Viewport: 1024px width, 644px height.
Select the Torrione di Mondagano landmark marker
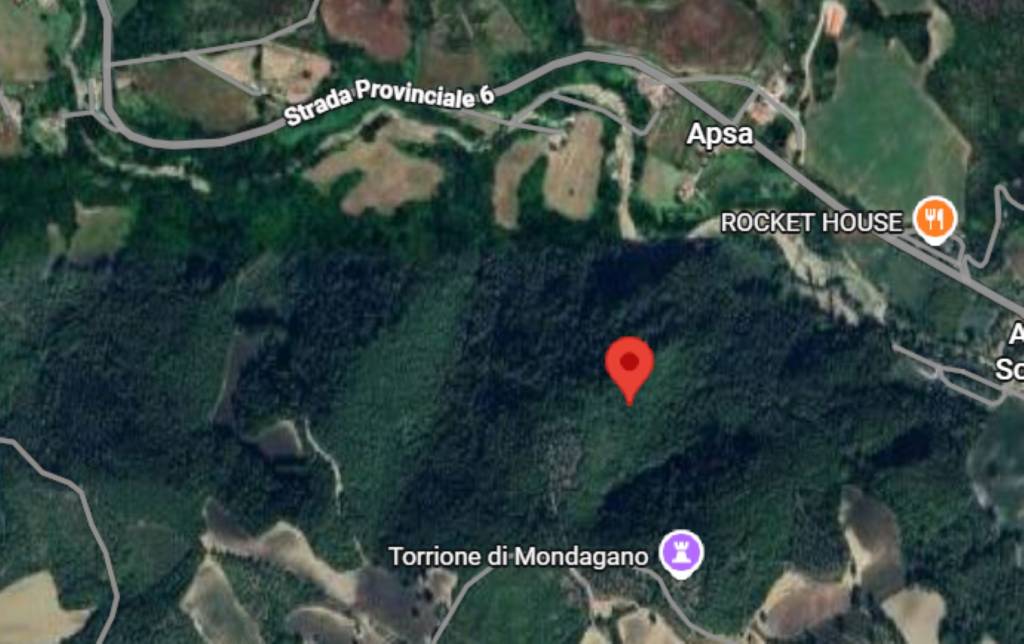683,554
